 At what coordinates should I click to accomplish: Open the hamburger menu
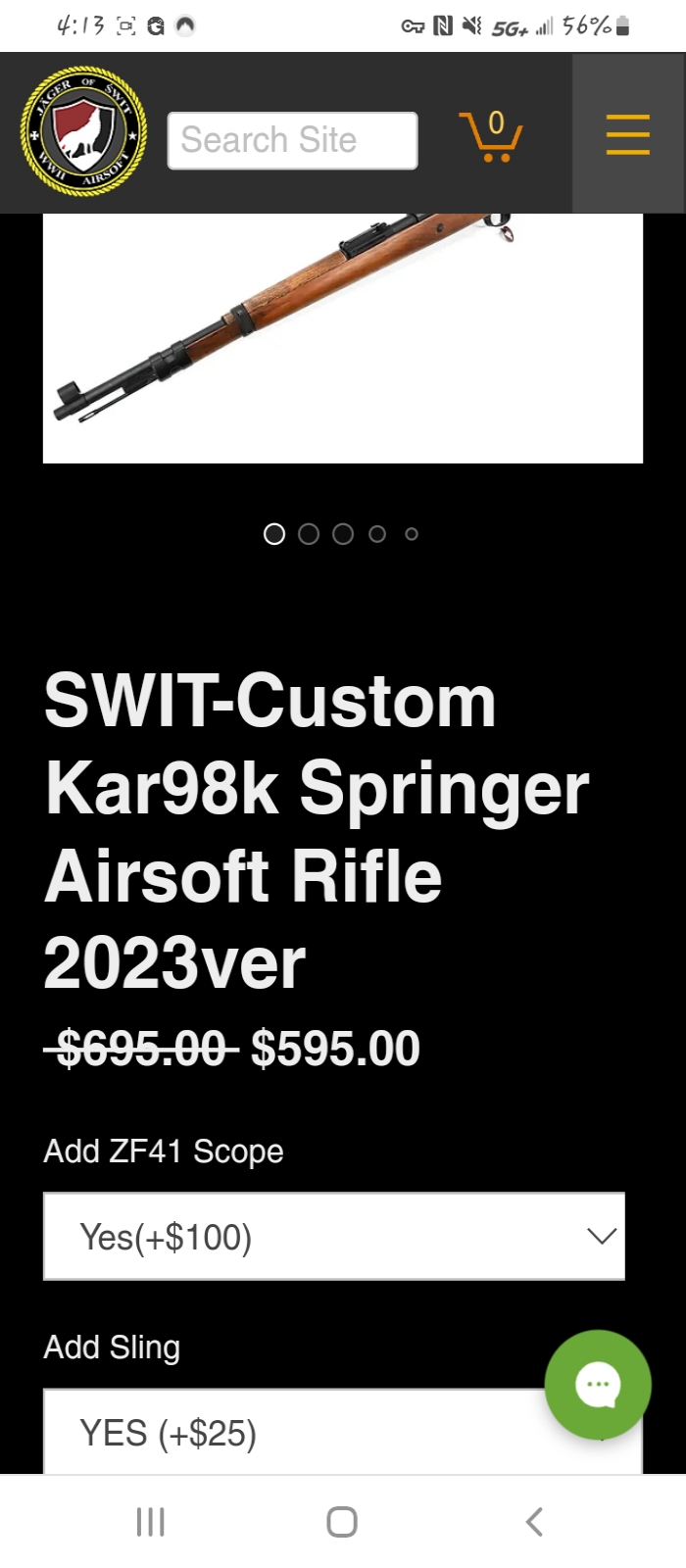tap(628, 134)
